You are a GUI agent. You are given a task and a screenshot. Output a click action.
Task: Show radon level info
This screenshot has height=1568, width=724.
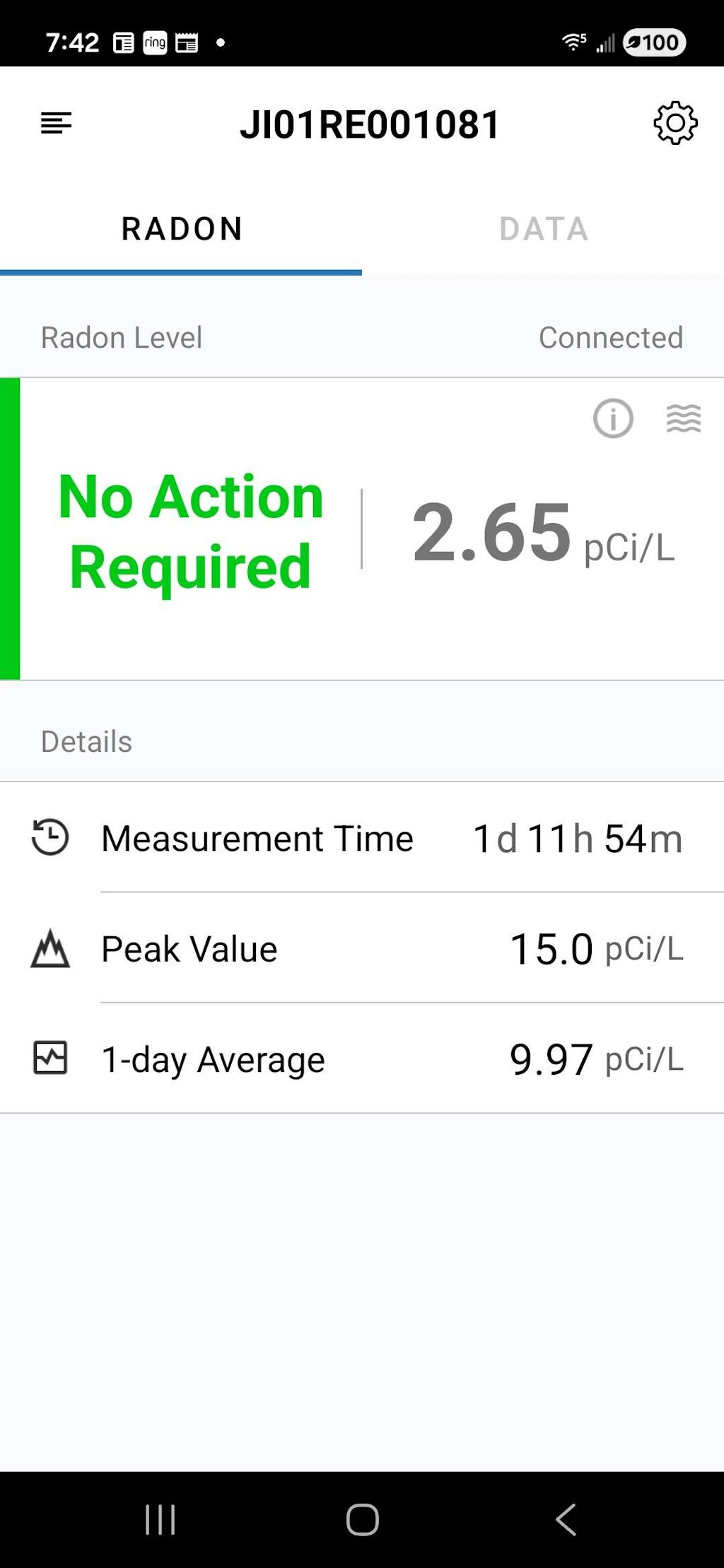[x=613, y=418]
